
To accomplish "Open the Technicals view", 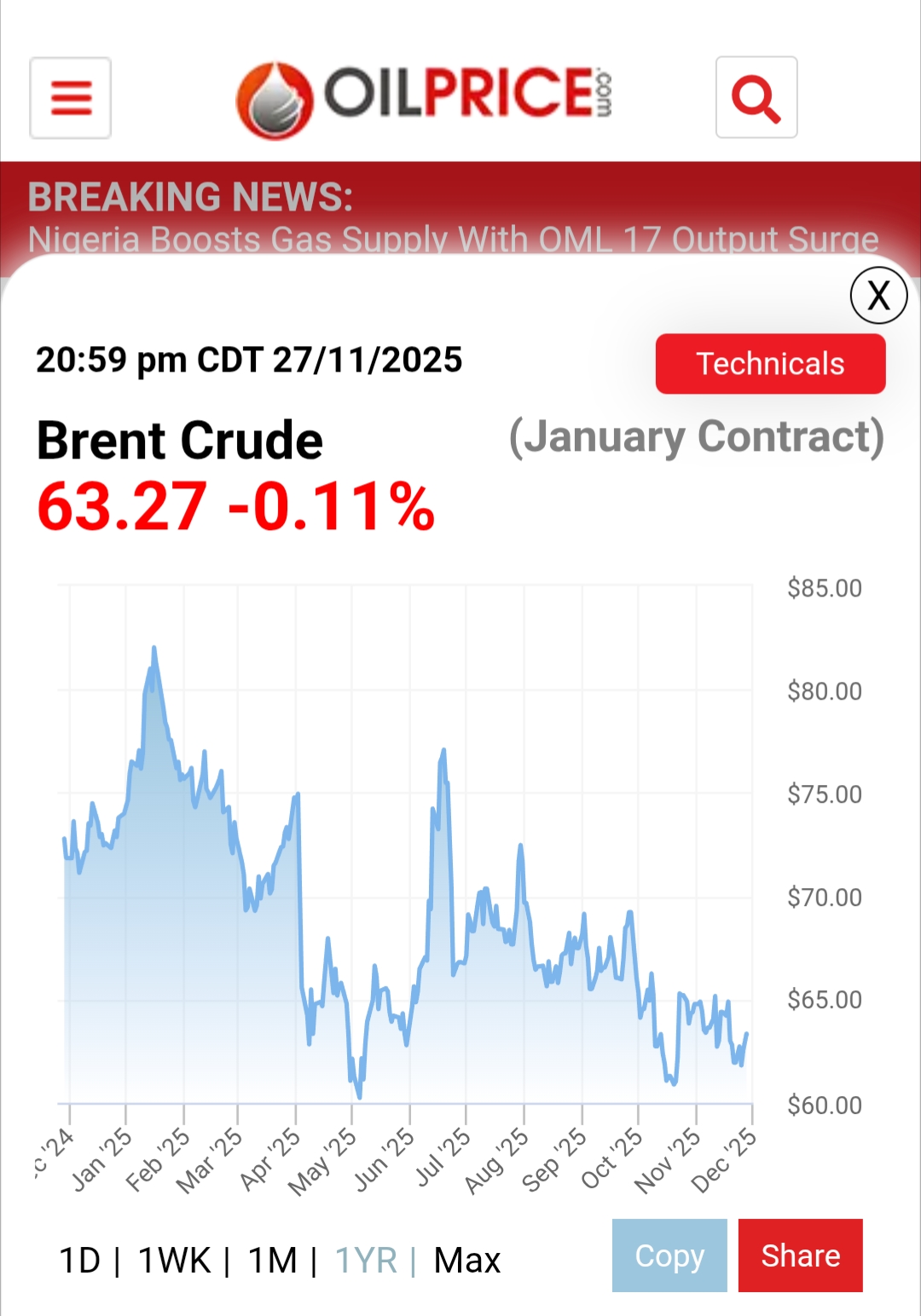I will point(770,364).
